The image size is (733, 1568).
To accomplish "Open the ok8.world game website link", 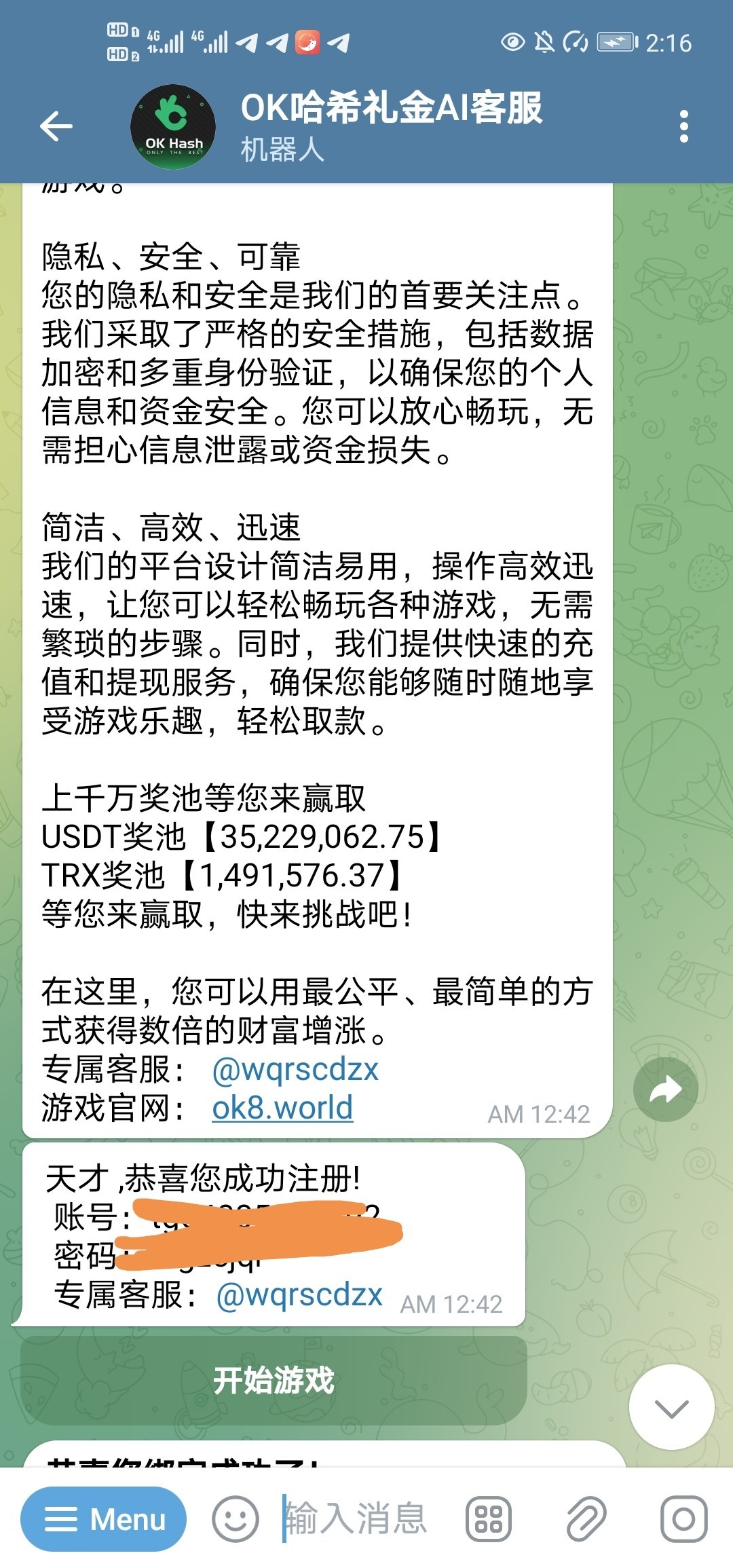I will point(282,1108).
